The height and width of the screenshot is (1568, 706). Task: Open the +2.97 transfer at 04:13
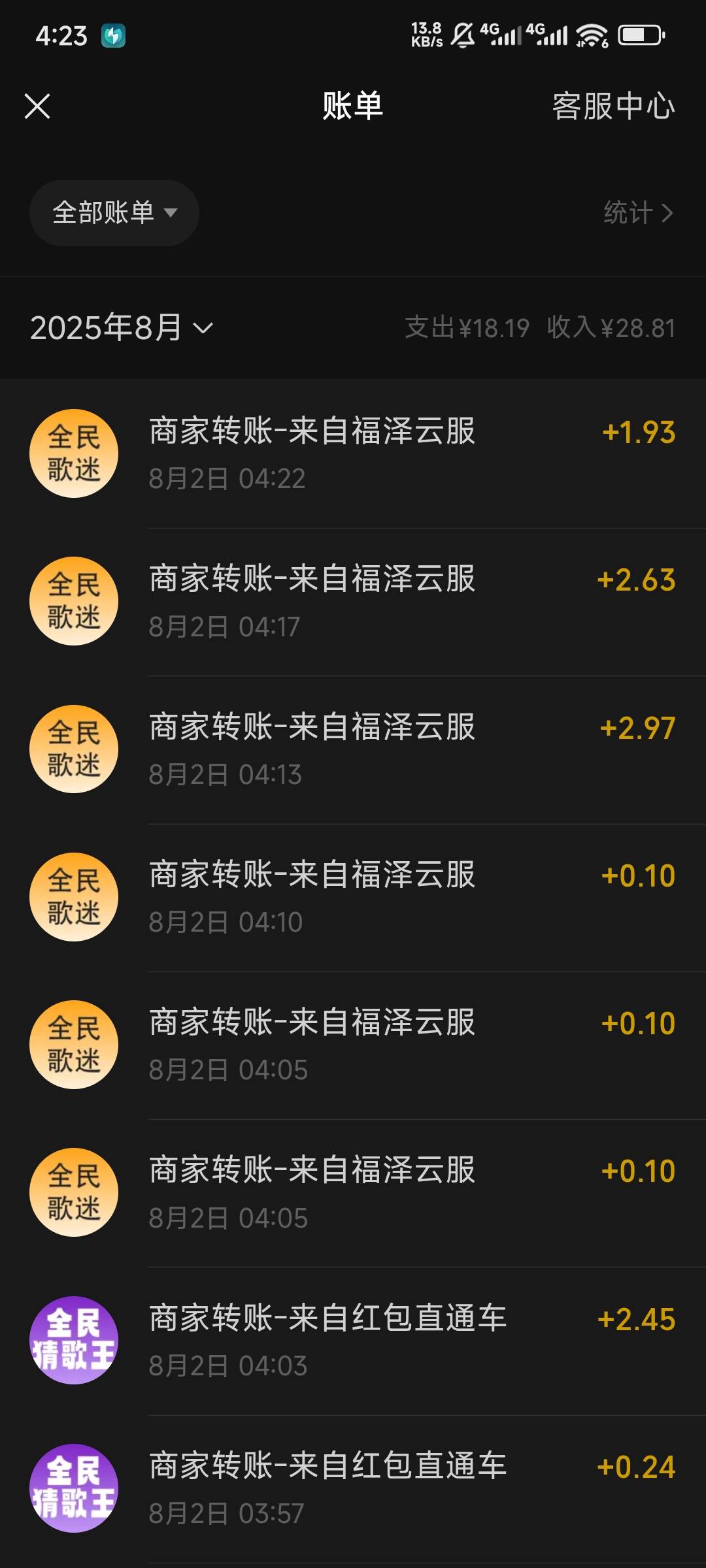353,749
